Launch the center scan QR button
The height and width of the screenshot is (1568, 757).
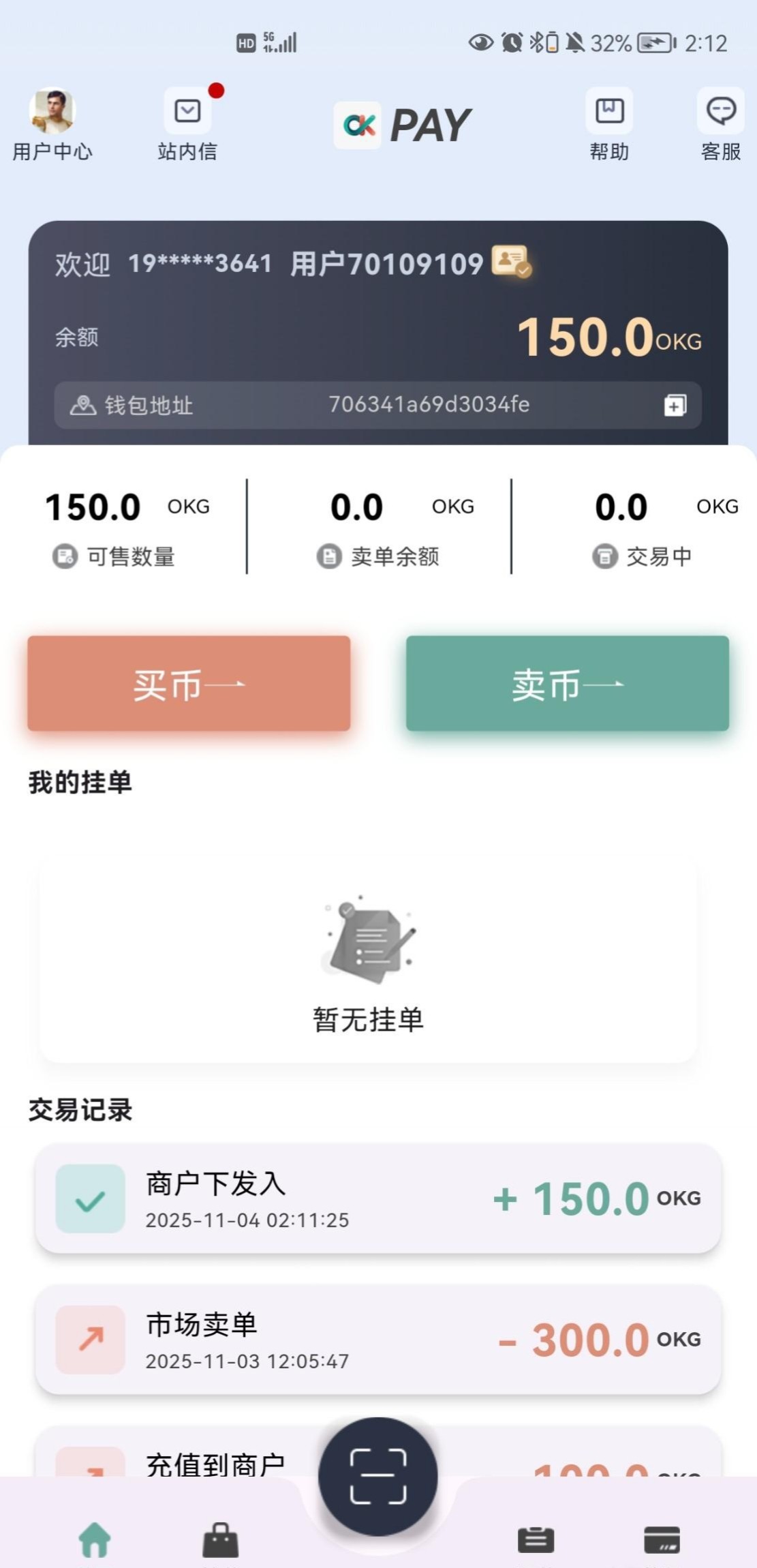point(378,1476)
